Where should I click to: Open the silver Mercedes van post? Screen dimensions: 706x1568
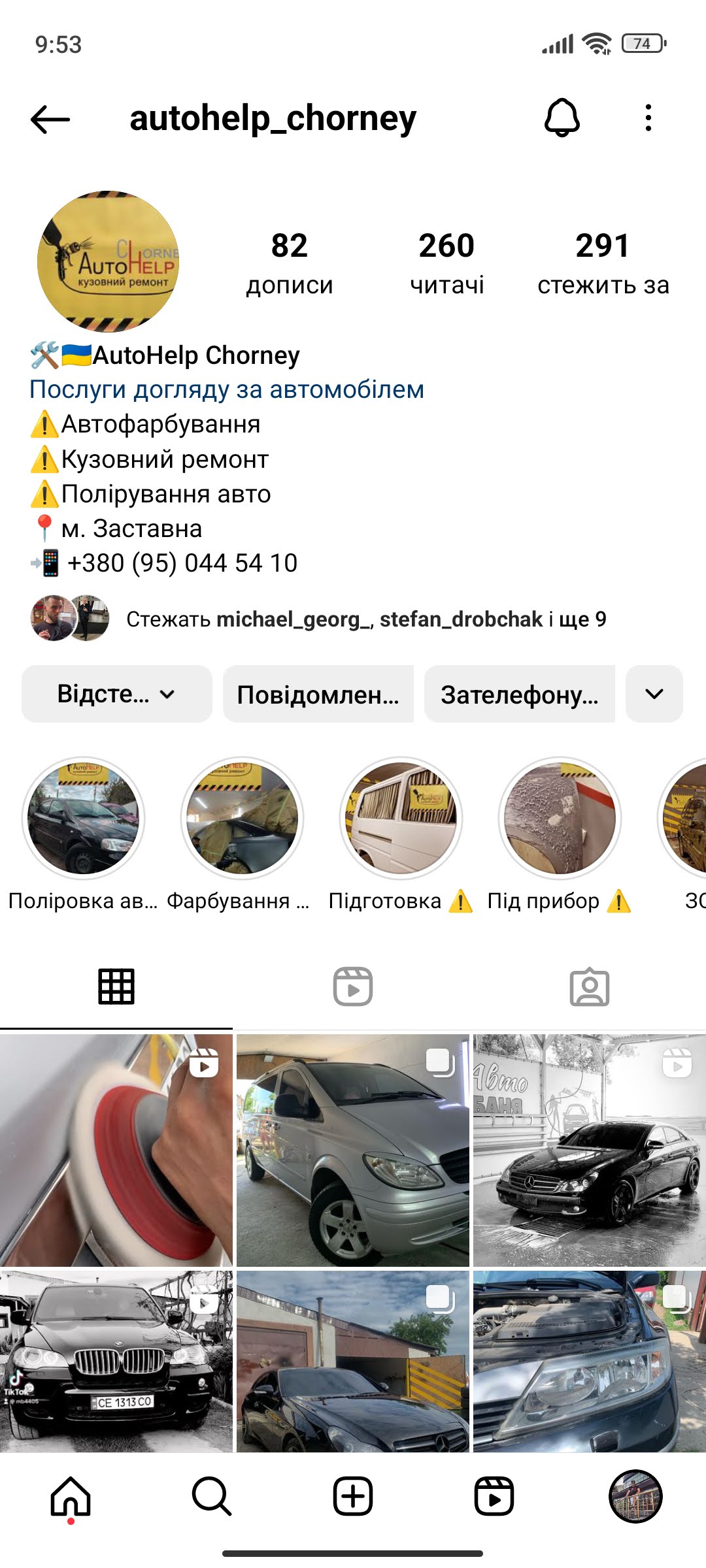point(353,1150)
